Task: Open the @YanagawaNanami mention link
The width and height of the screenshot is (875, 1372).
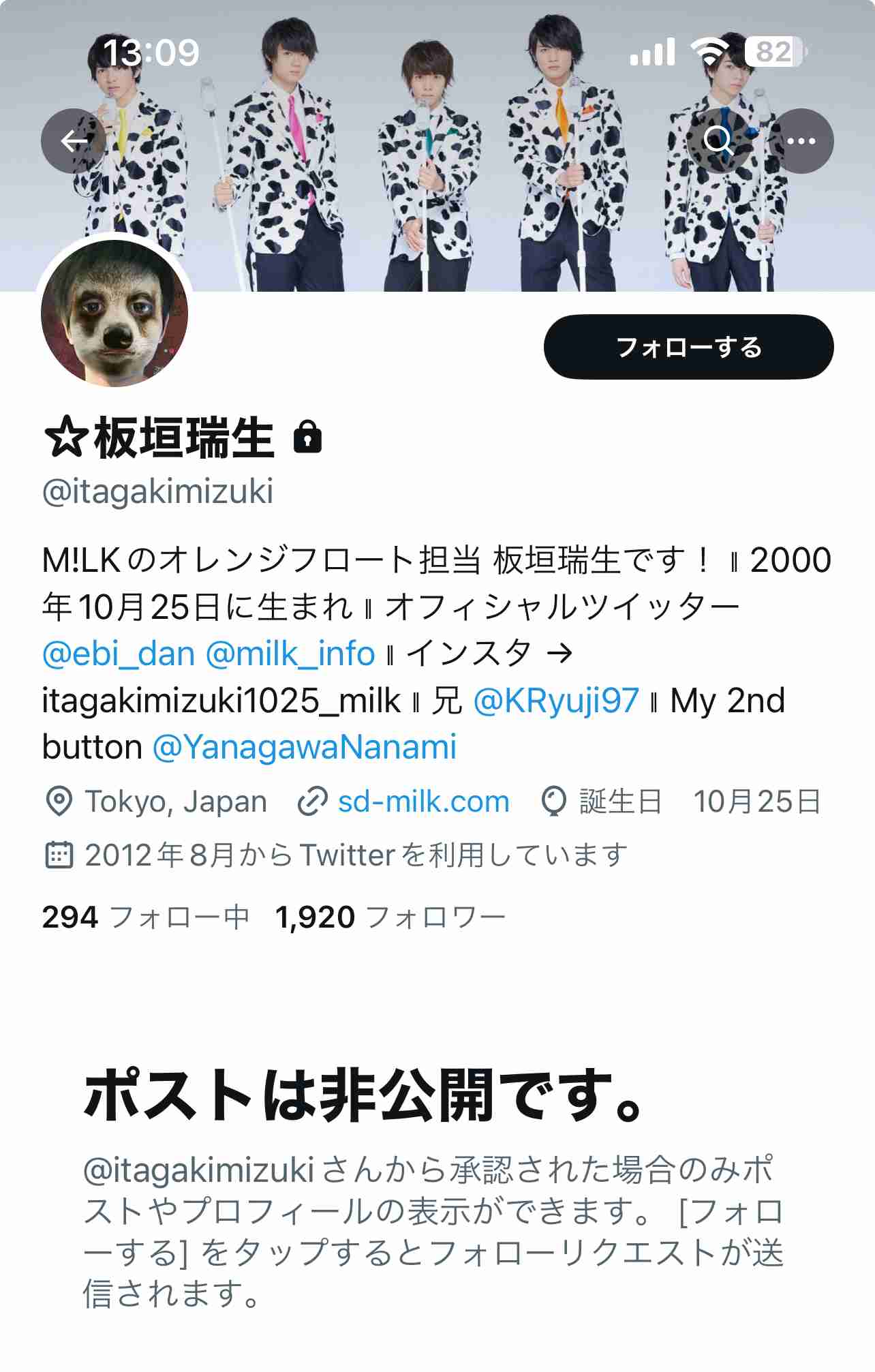Action: coord(305,747)
